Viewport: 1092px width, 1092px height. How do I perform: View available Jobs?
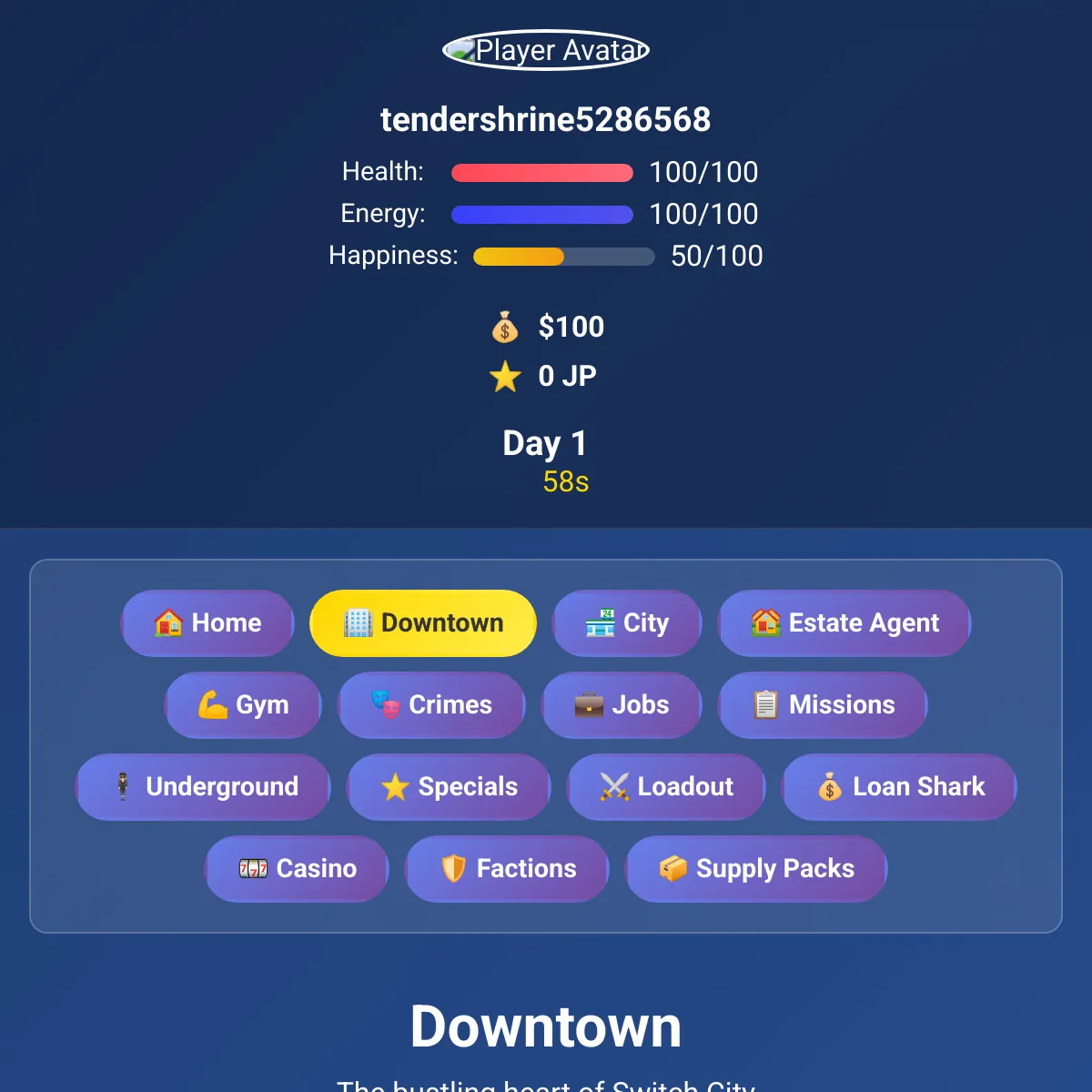pos(622,705)
